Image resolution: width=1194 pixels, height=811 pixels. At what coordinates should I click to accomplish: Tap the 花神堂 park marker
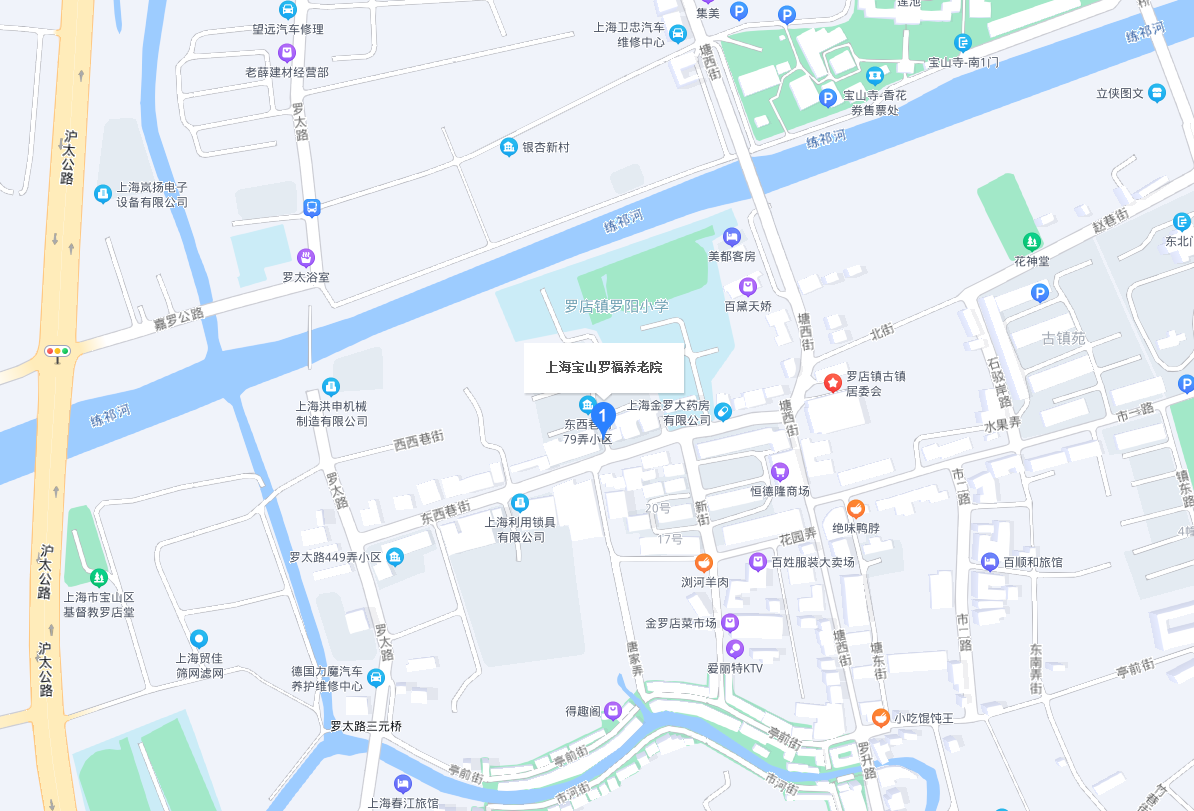[x=1031, y=241]
